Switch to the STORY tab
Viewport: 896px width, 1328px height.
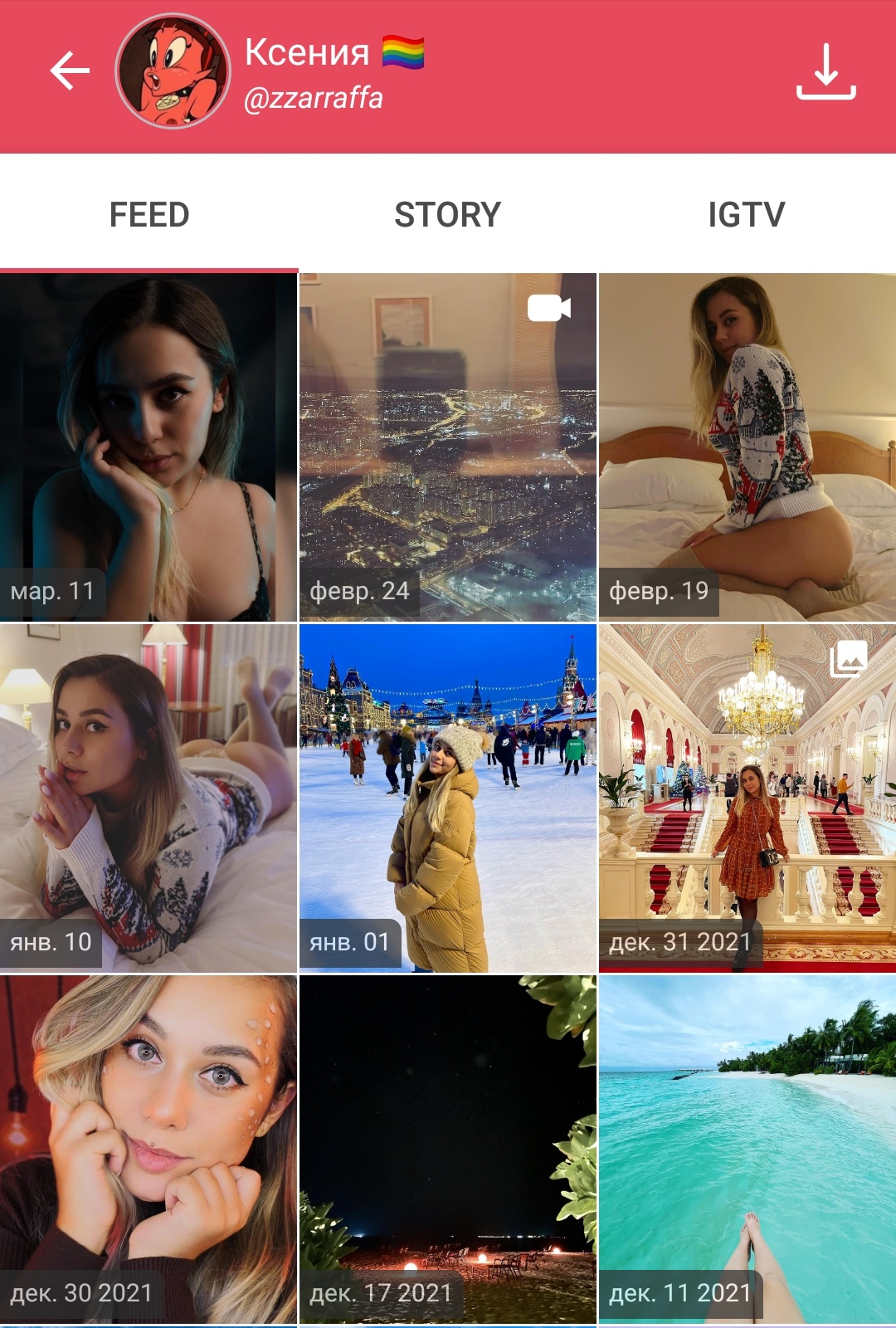click(x=447, y=215)
